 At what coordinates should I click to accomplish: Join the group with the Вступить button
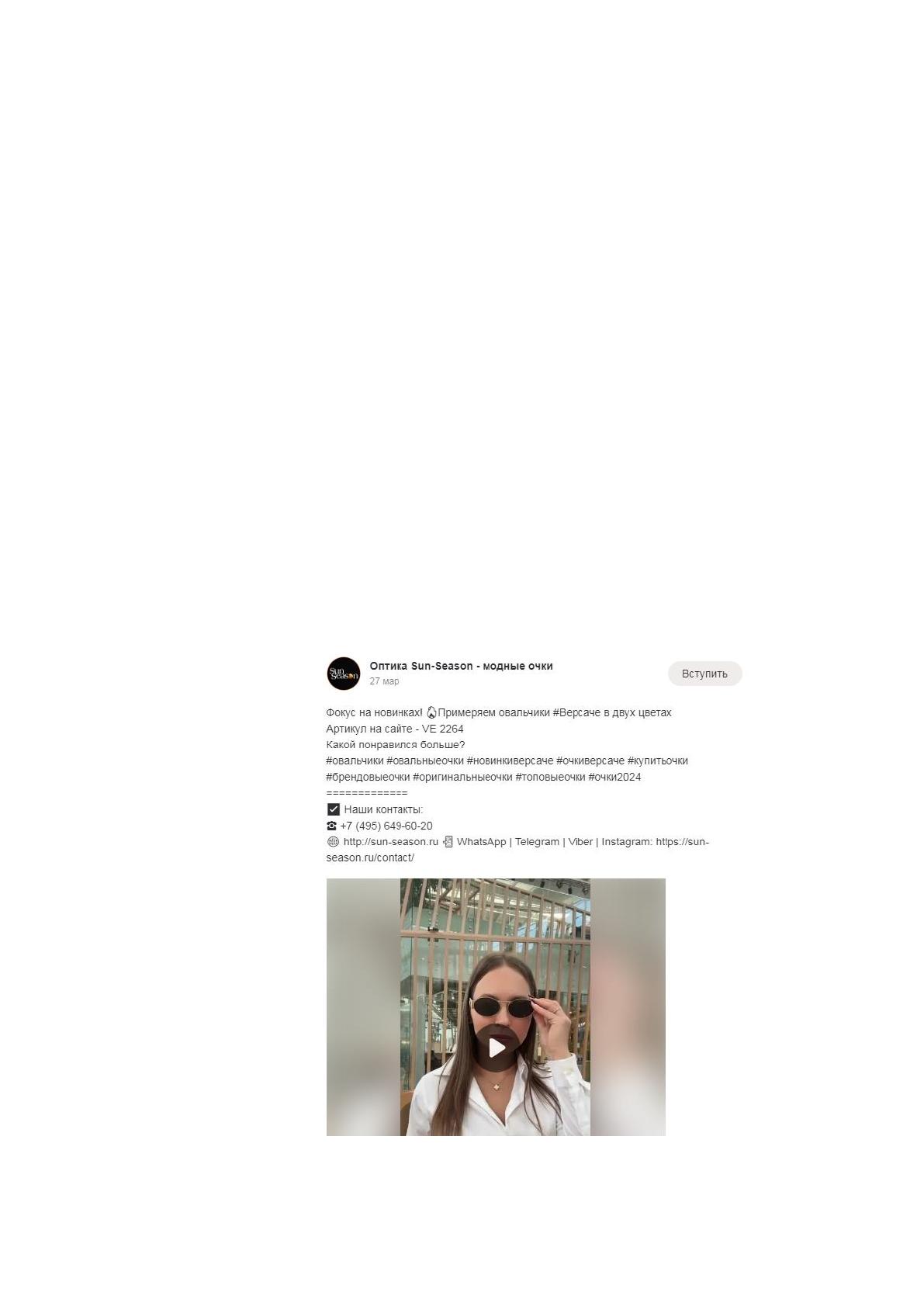point(704,674)
